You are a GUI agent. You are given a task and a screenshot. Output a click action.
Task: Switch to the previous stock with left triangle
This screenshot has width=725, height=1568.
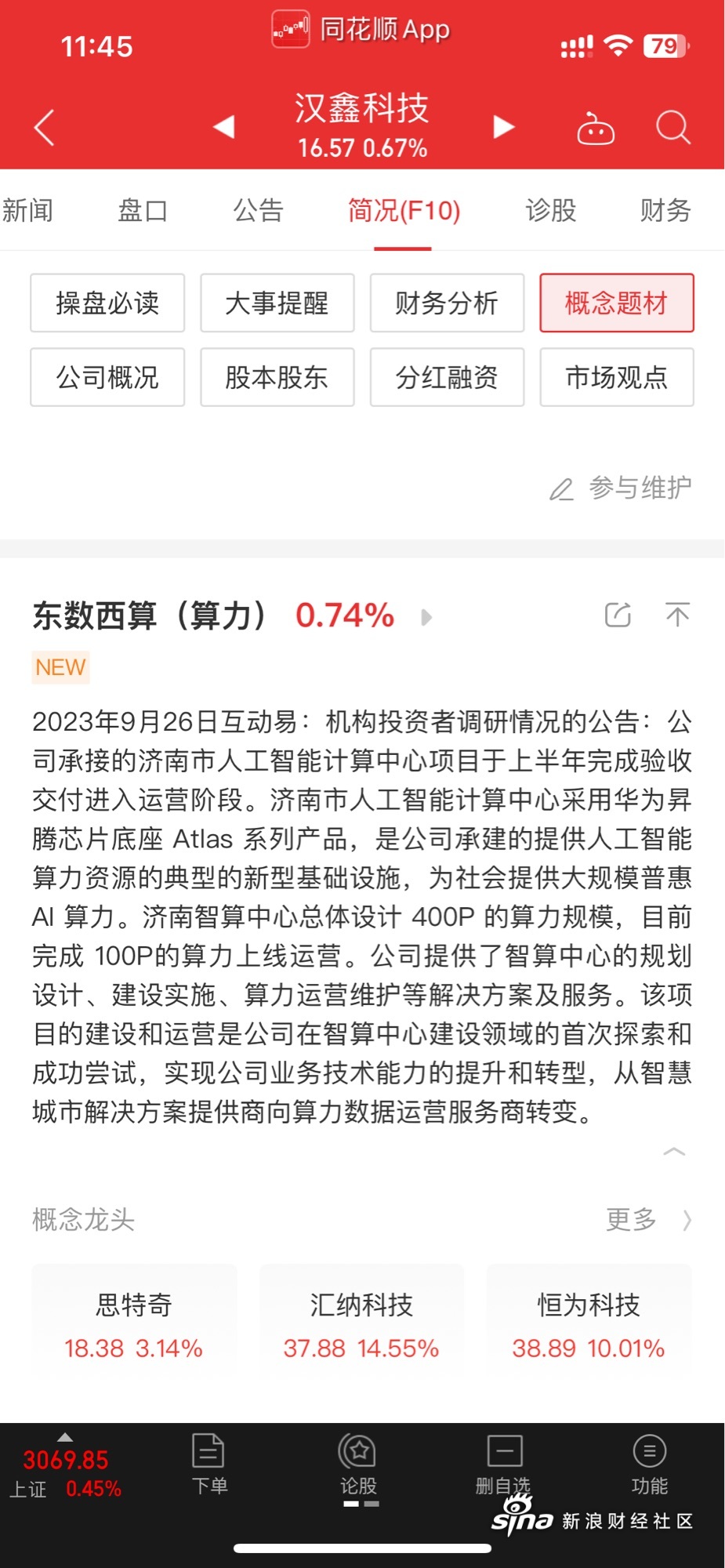click(x=224, y=126)
